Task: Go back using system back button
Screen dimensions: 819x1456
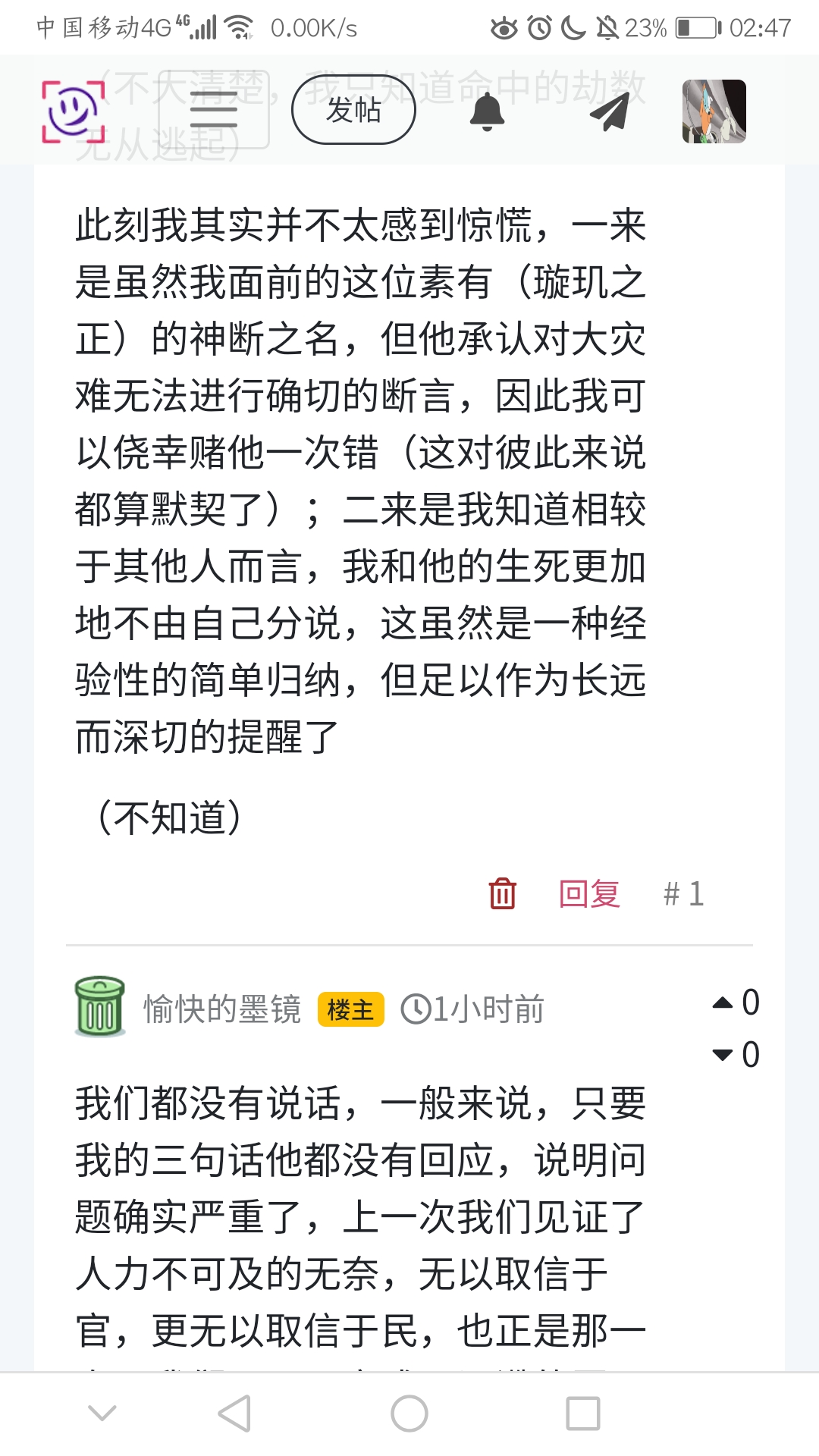Action: pyautogui.click(x=234, y=1414)
